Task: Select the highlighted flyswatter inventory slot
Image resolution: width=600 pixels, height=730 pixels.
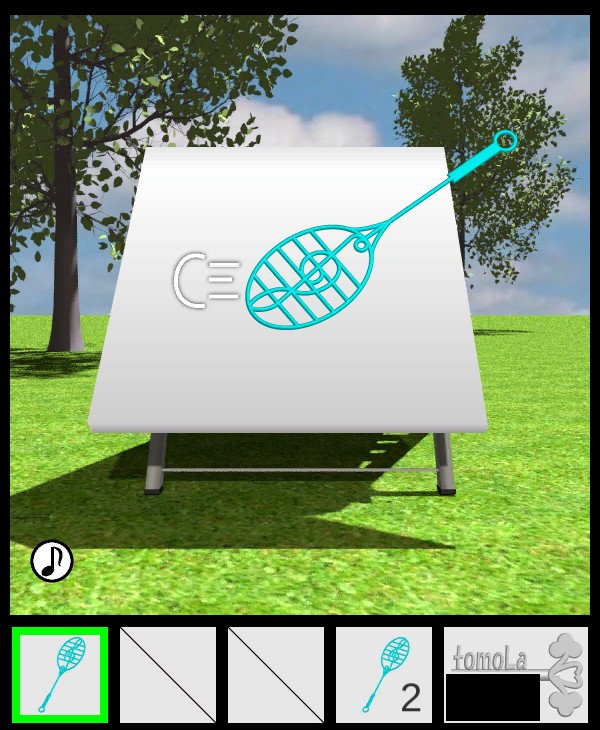Action: [60, 675]
